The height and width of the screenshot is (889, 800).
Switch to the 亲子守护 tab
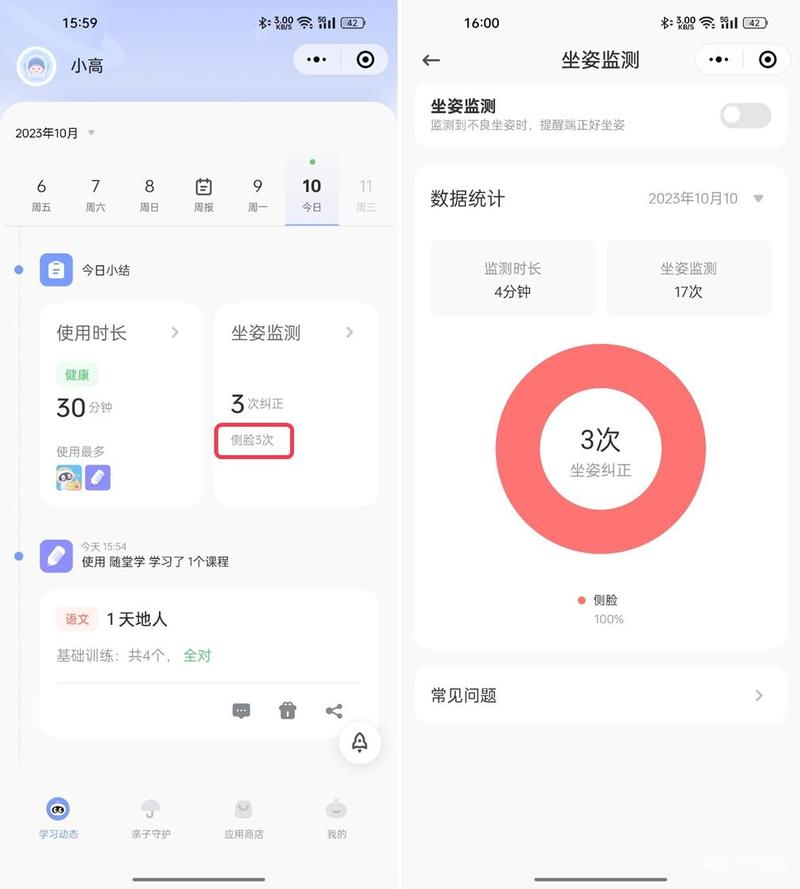[151, 818]
